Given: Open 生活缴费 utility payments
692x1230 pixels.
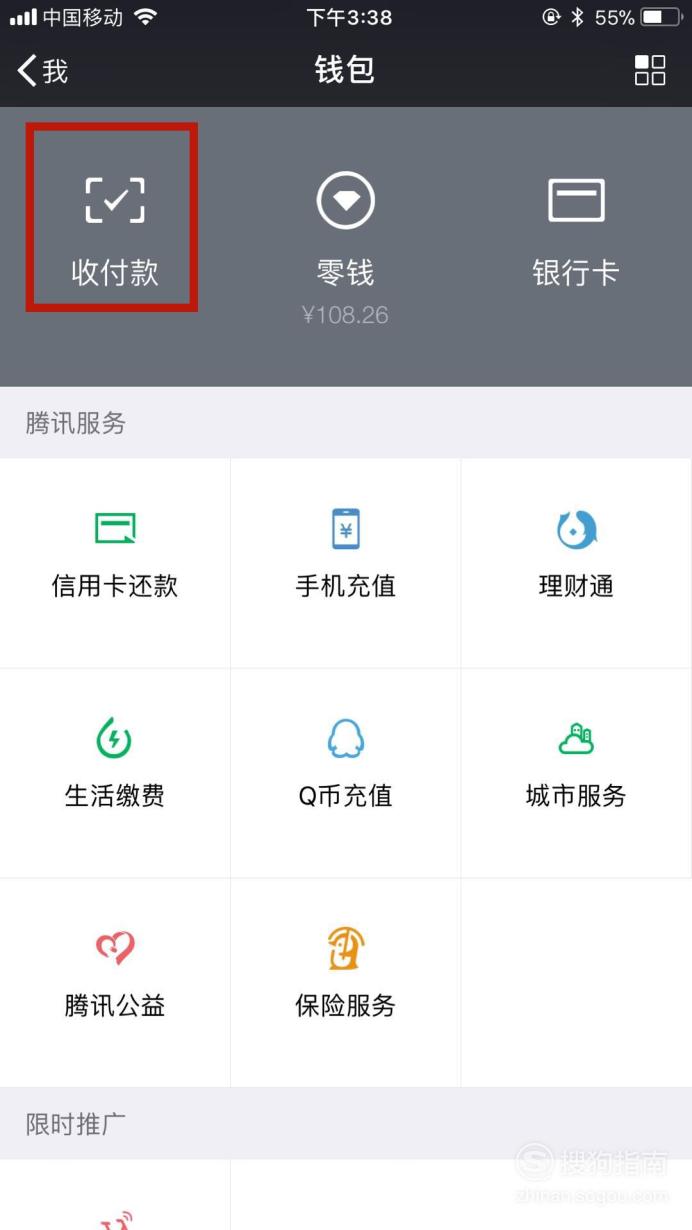Looking at the screenshot, I should [115, 773].
